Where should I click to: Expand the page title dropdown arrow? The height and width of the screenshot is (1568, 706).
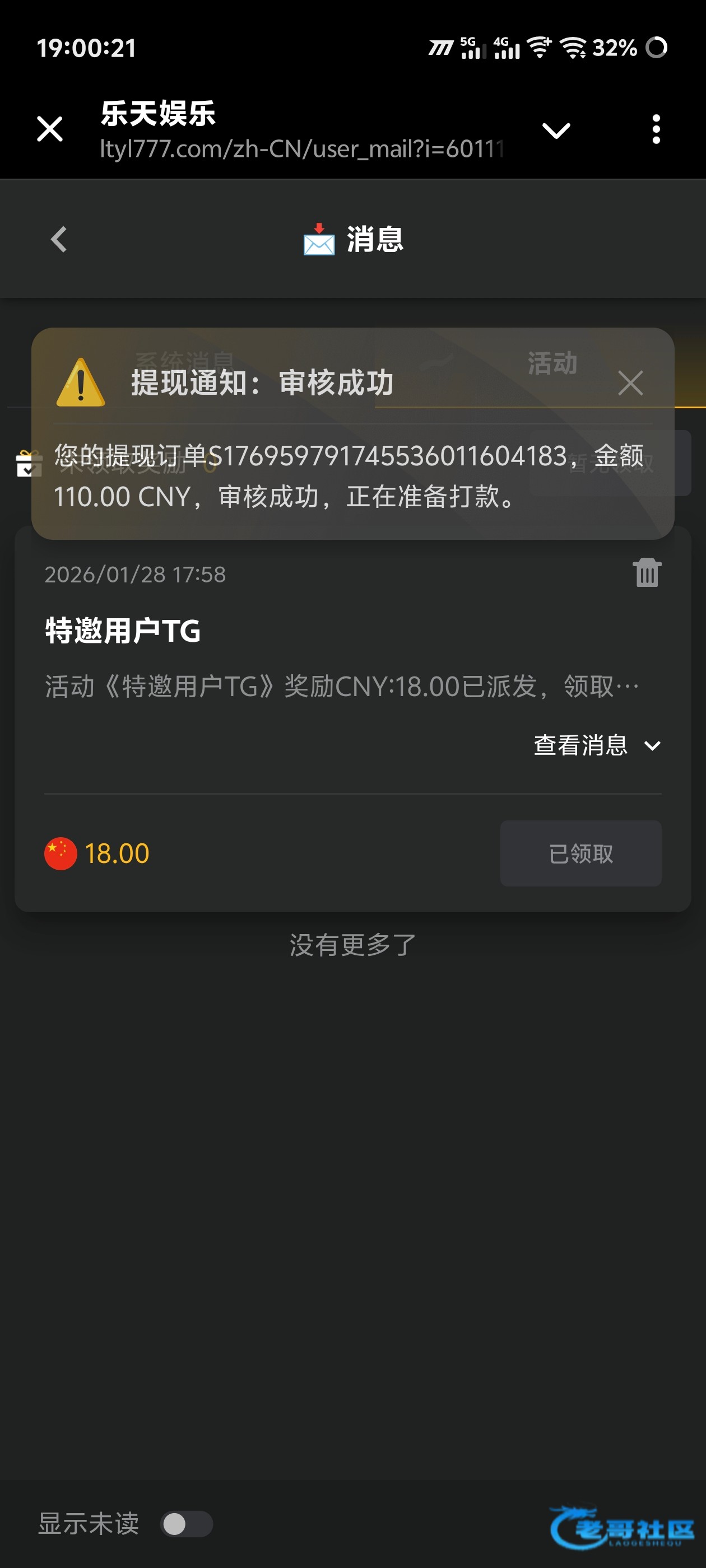click(x=555, y=130)
